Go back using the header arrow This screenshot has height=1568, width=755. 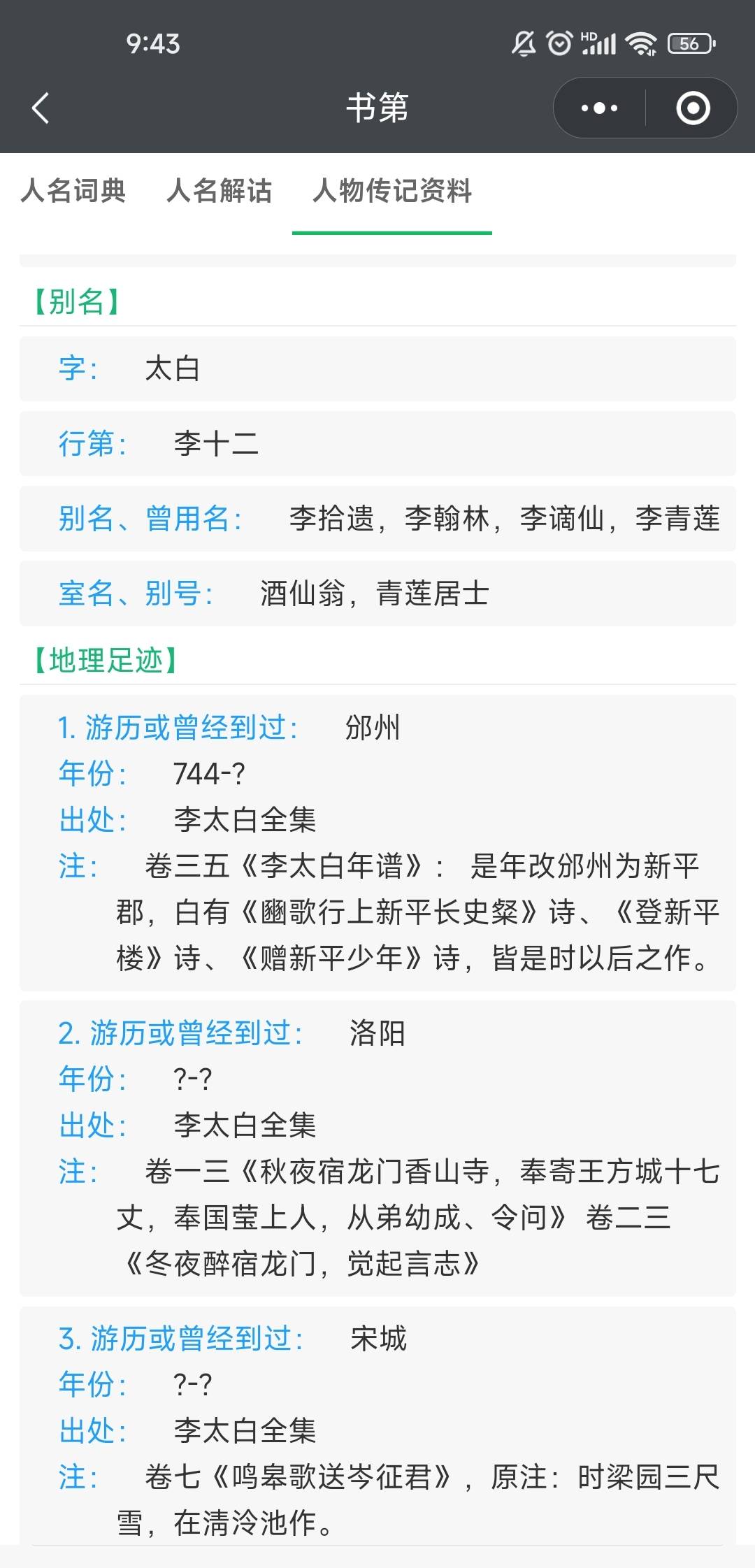41,108
